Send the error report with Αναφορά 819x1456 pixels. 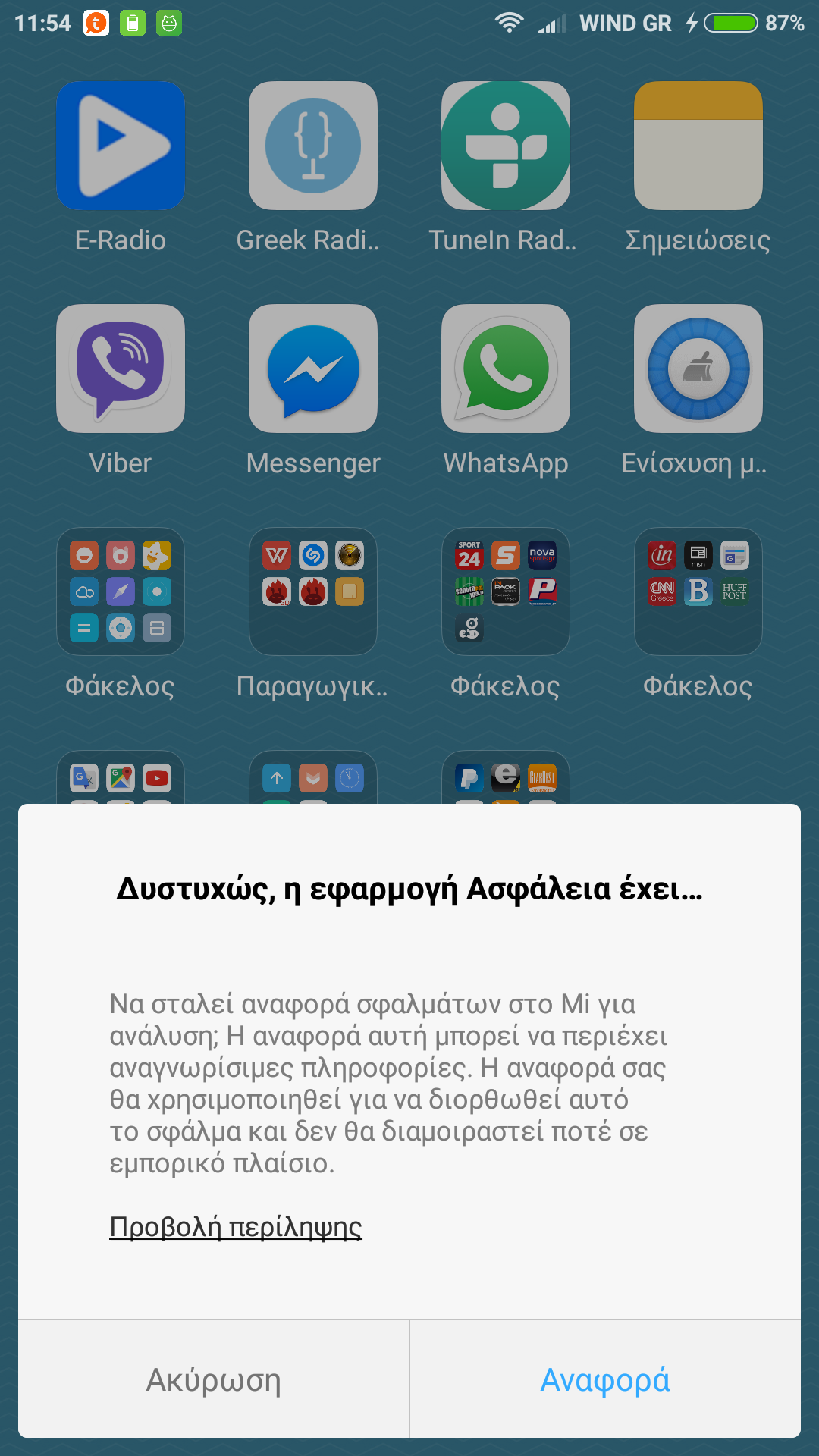pos(604,1379)
